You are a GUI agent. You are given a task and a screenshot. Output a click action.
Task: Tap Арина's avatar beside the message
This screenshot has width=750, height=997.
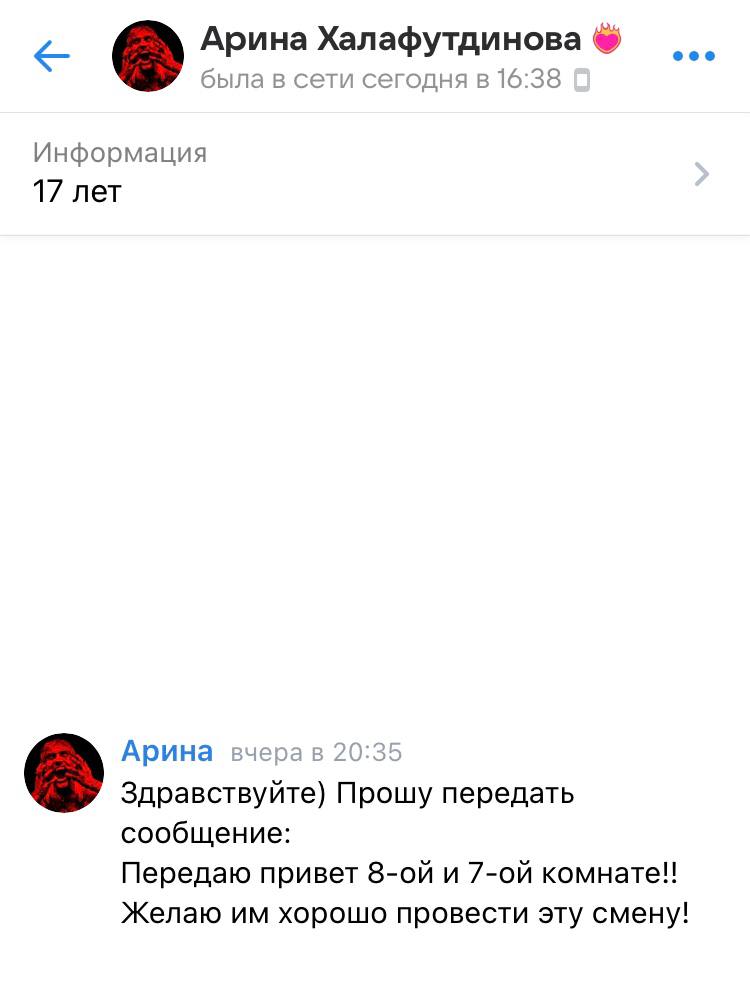tap(64, 773)
